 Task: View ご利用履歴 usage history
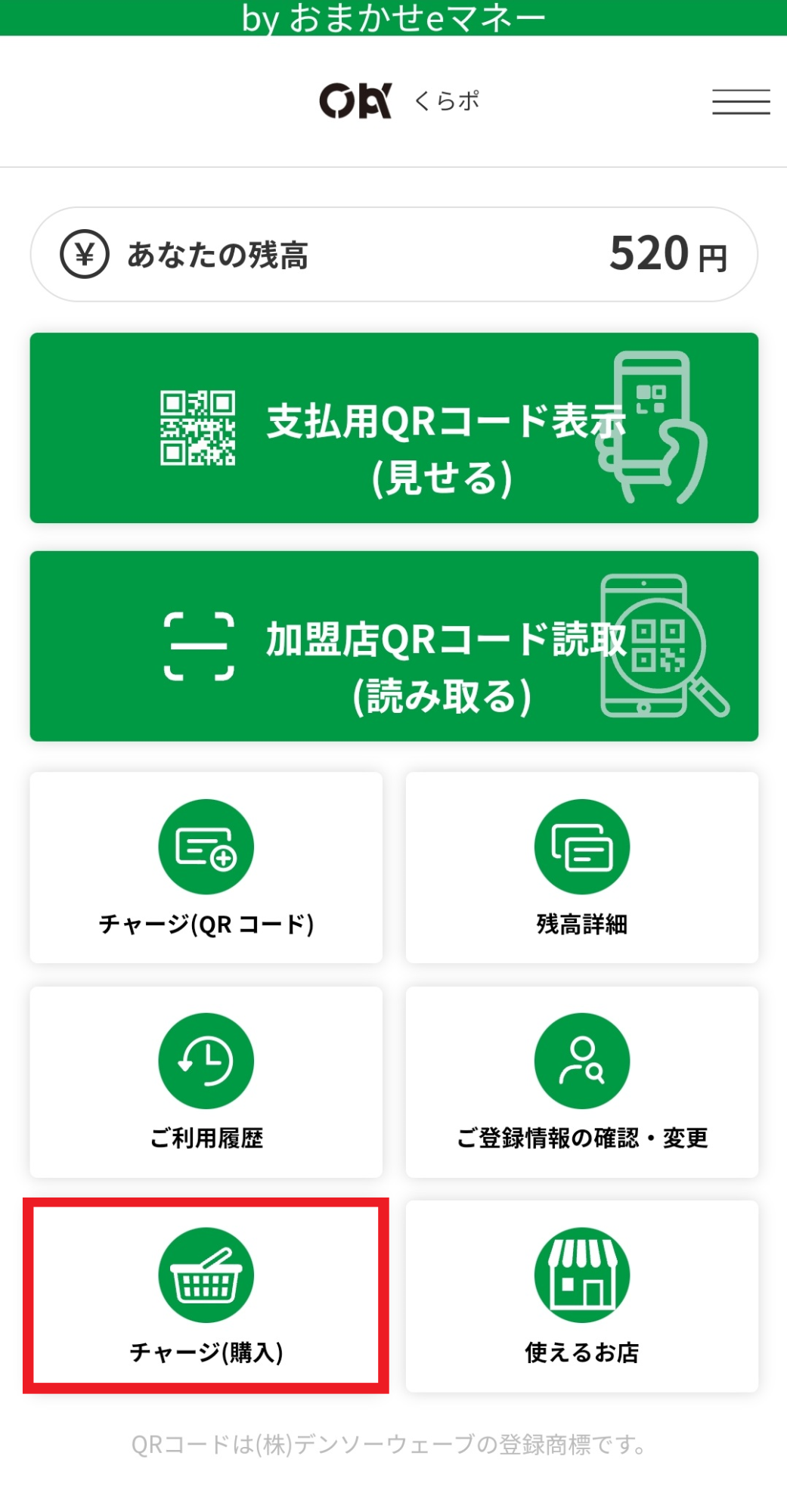tap(206, 1082)
